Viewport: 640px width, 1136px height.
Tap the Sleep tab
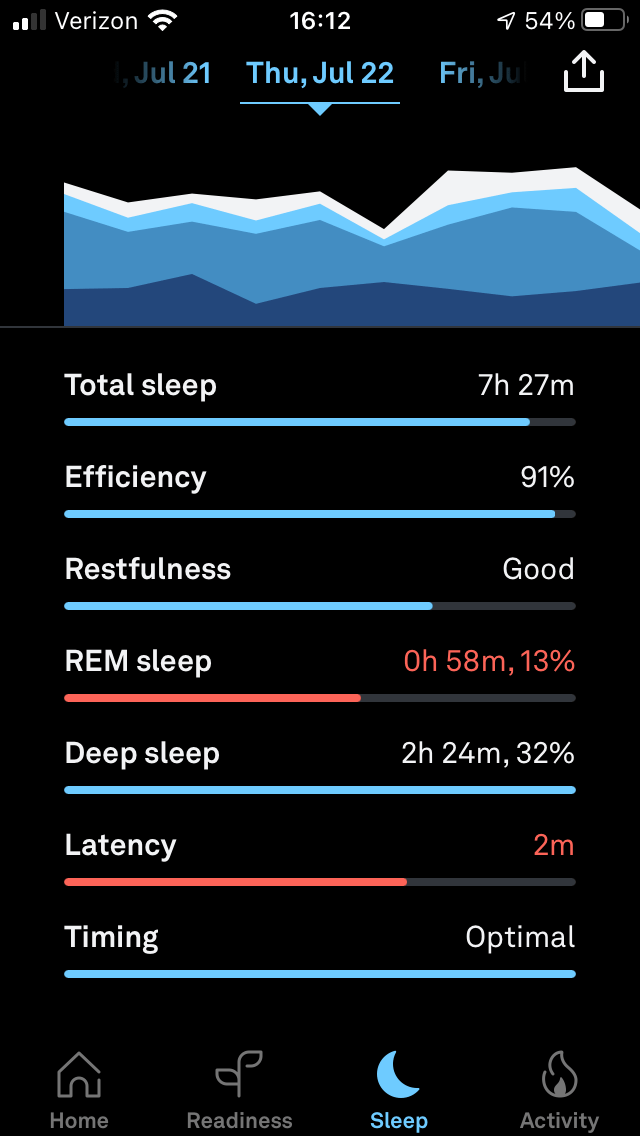point(399,1090)
